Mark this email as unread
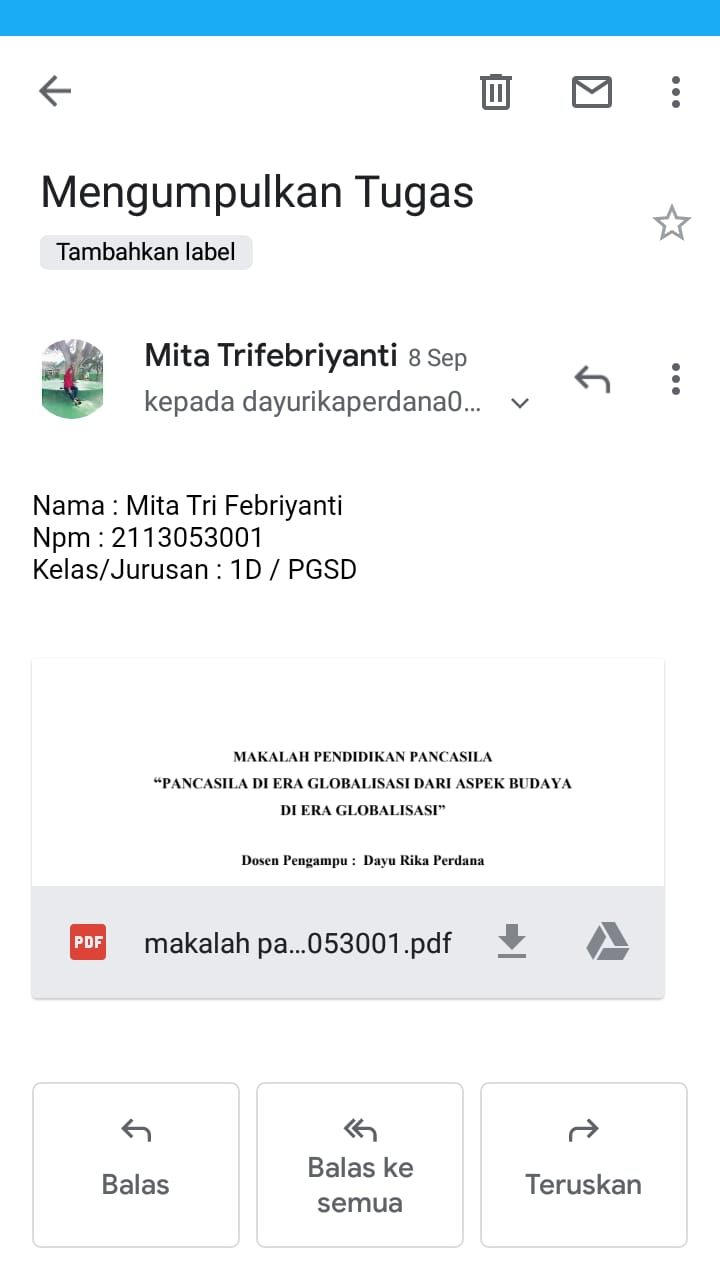This screenshot has height=1280, width=720. tap(591, 91)
